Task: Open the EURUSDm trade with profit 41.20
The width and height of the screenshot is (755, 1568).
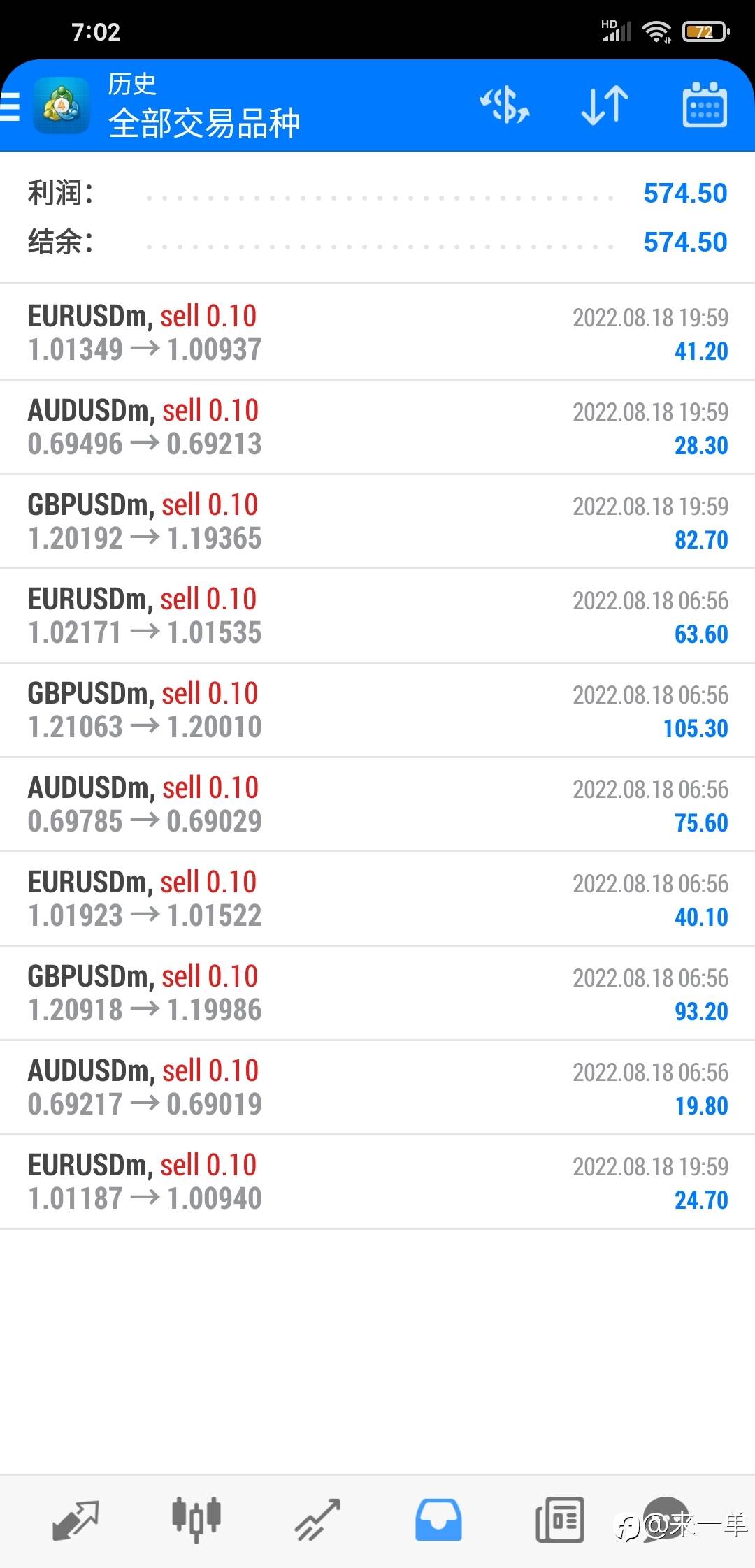Action: pos(377,333)
